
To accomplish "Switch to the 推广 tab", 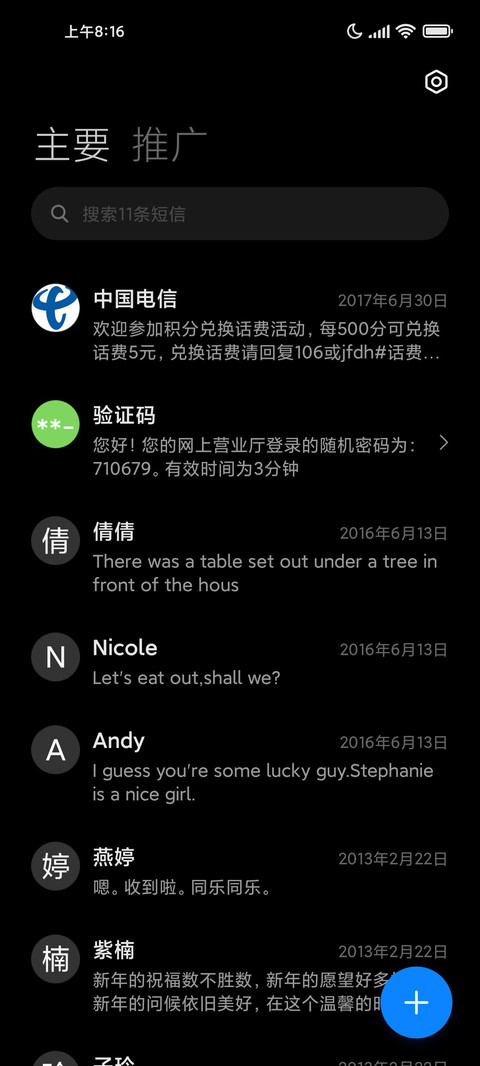I will pos(169,144).
